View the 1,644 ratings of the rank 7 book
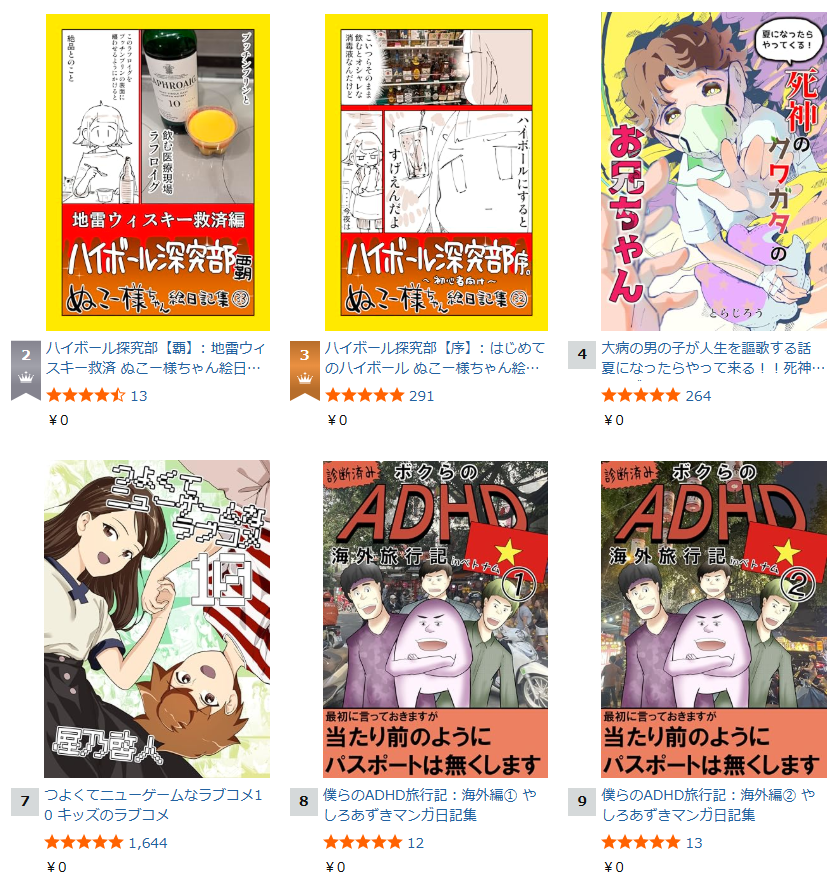 pyautogui.click(x=148, y=843)
